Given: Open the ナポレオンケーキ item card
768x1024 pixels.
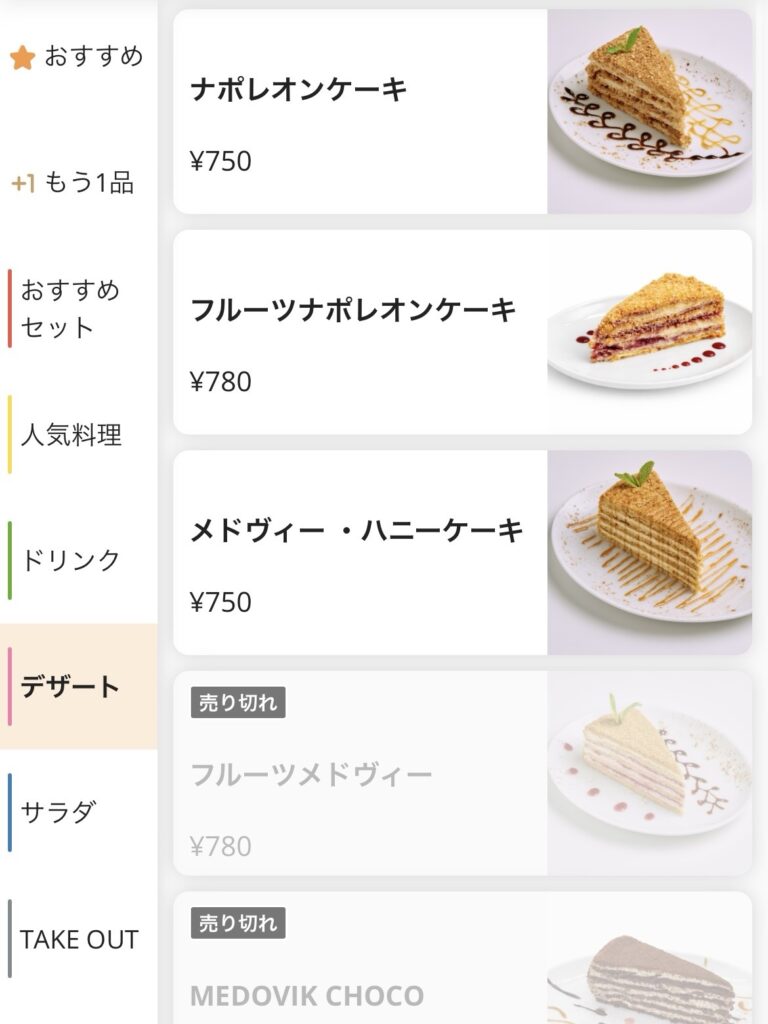Looking at the screenshot, I should (462, 112).
